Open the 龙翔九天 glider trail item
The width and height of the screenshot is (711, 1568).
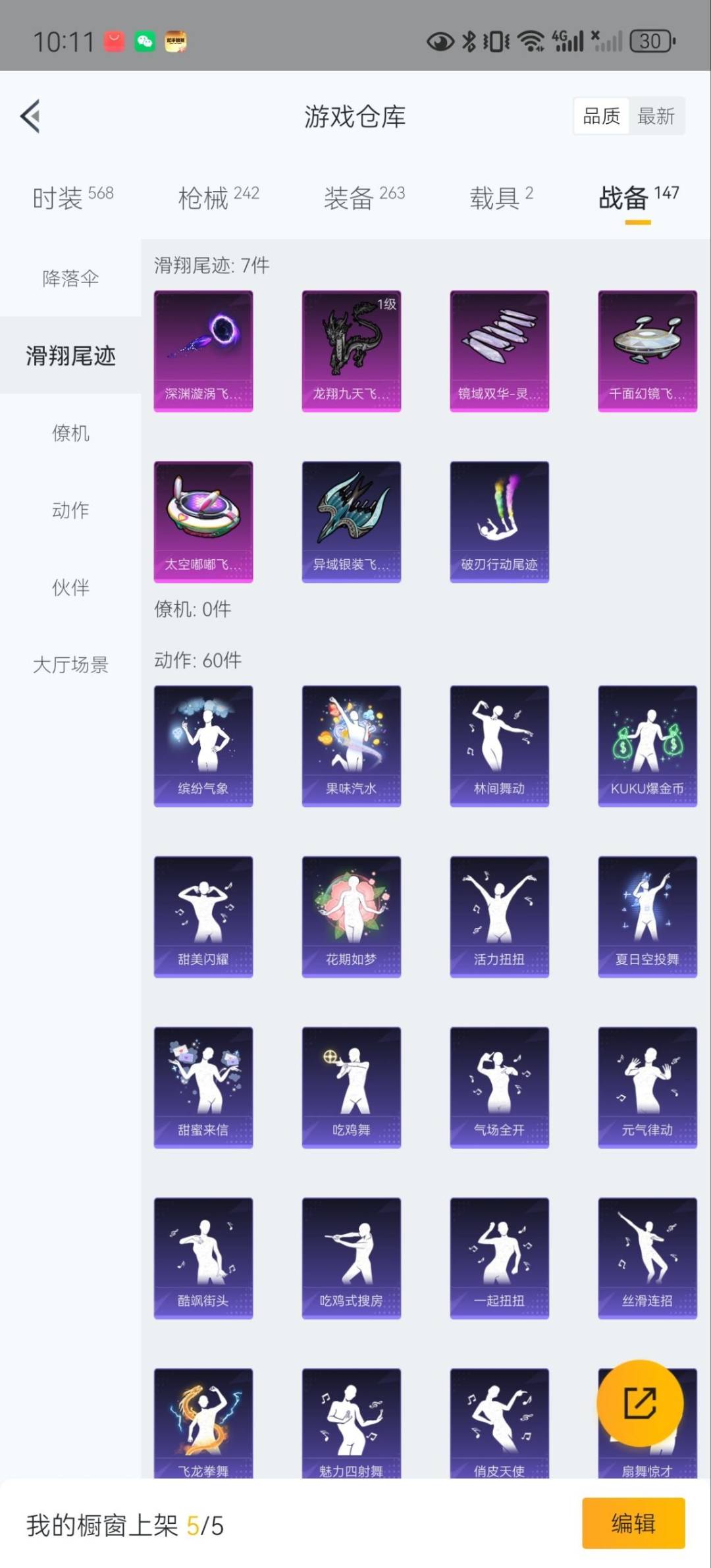[x=351, y=351]
